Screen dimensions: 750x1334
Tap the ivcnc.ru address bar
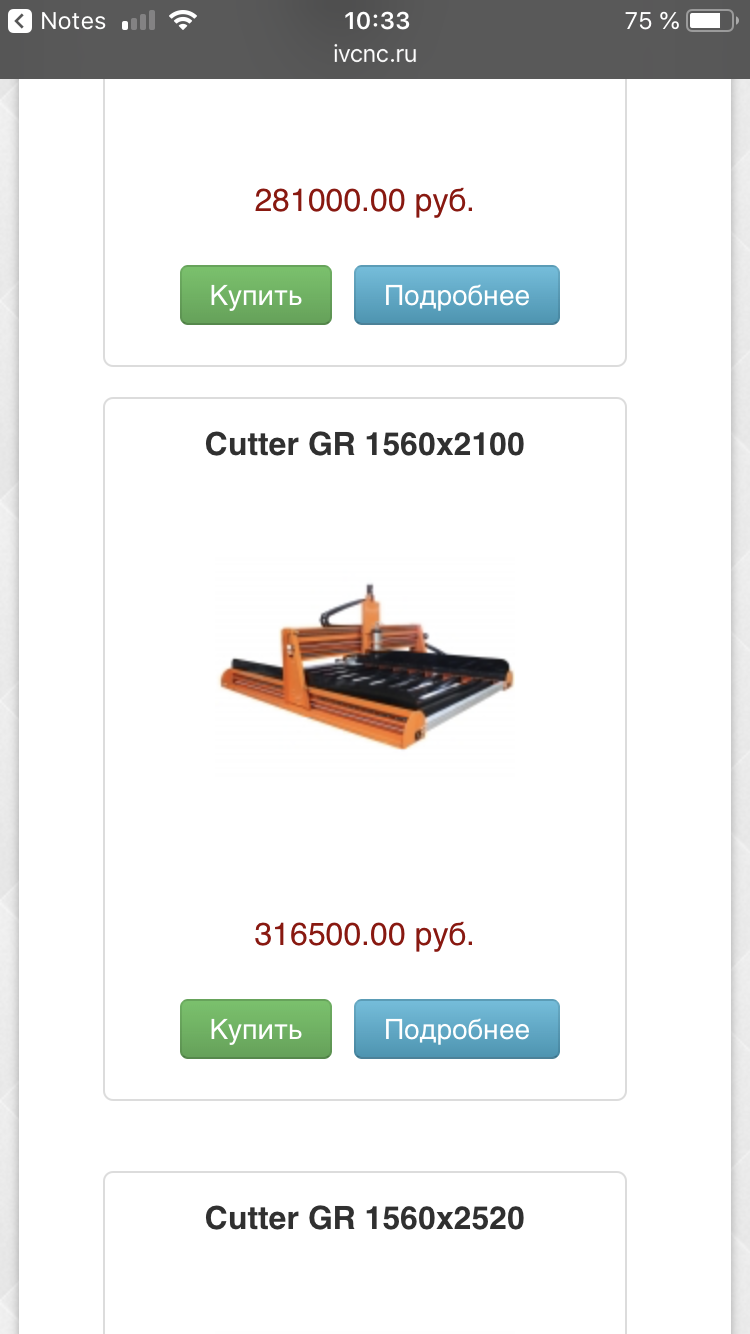pos(375,55)
